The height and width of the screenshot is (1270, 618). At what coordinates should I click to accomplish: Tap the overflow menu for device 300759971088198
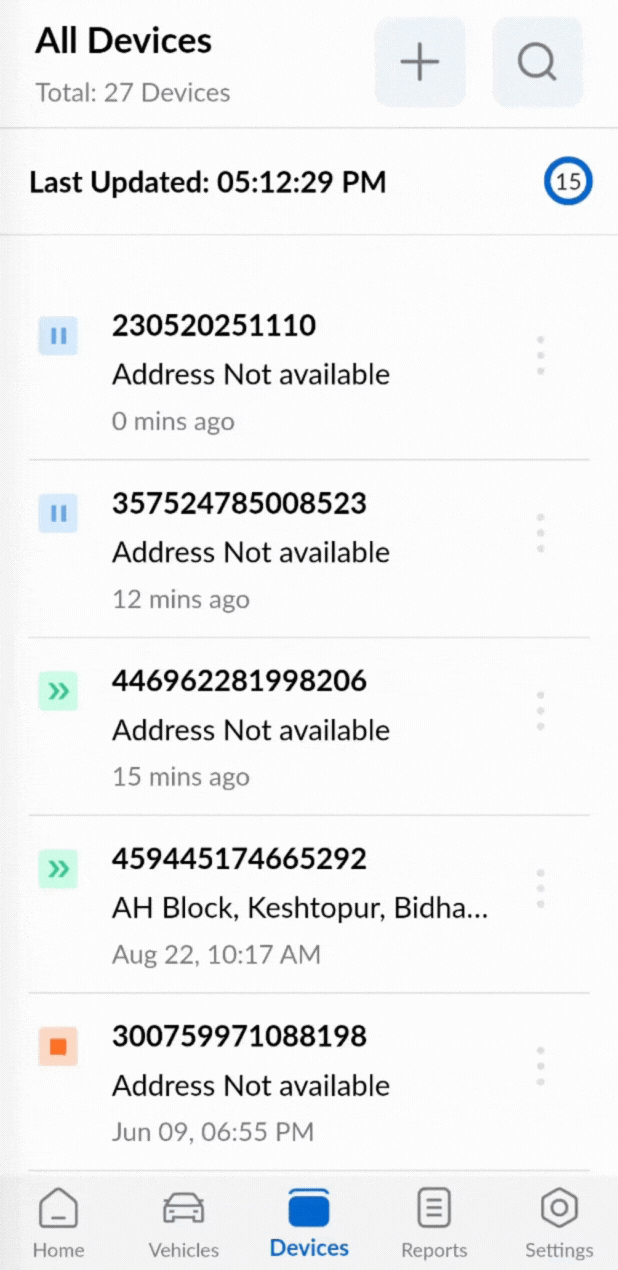point(540,1066)
